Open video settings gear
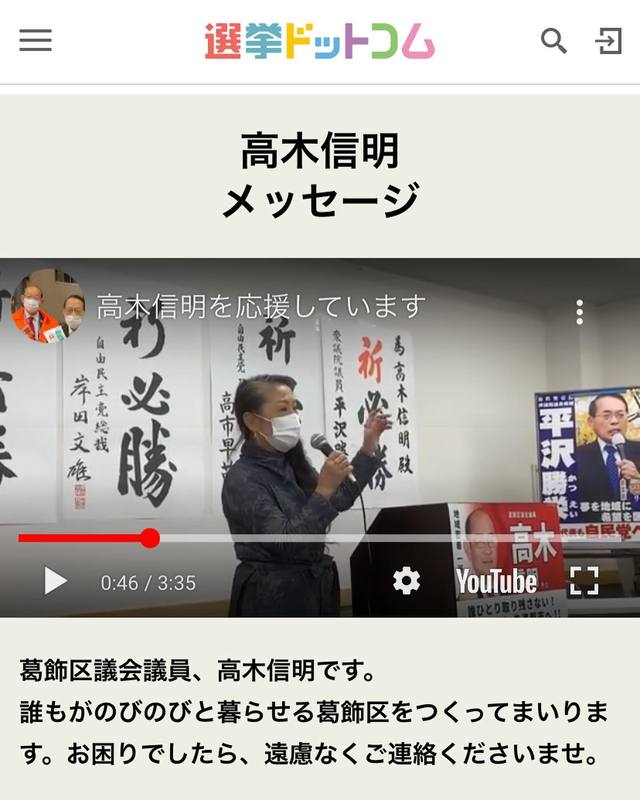The height and width of the screenshot is (800, 640). tap(406, 581)
